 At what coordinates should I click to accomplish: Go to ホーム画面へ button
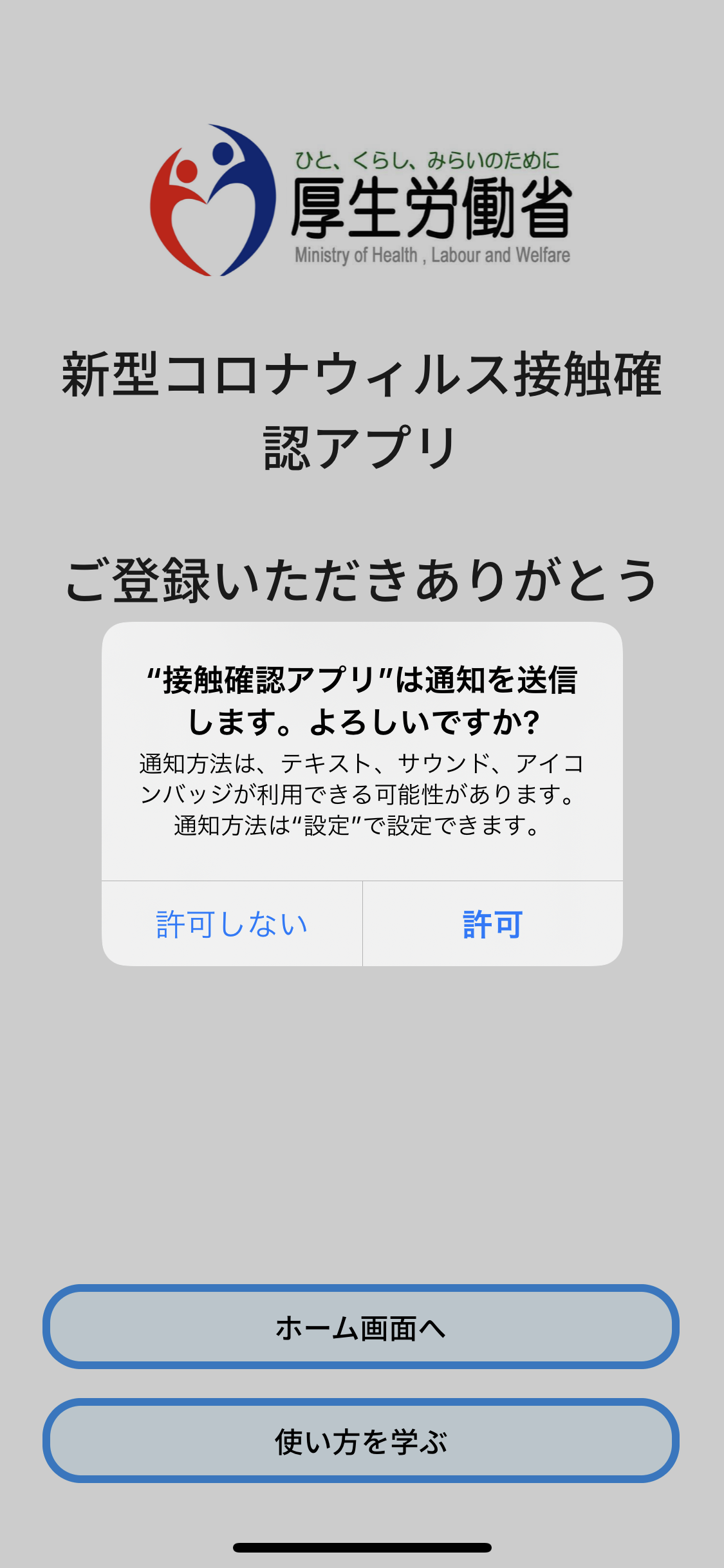click(x=361, y=1327)
